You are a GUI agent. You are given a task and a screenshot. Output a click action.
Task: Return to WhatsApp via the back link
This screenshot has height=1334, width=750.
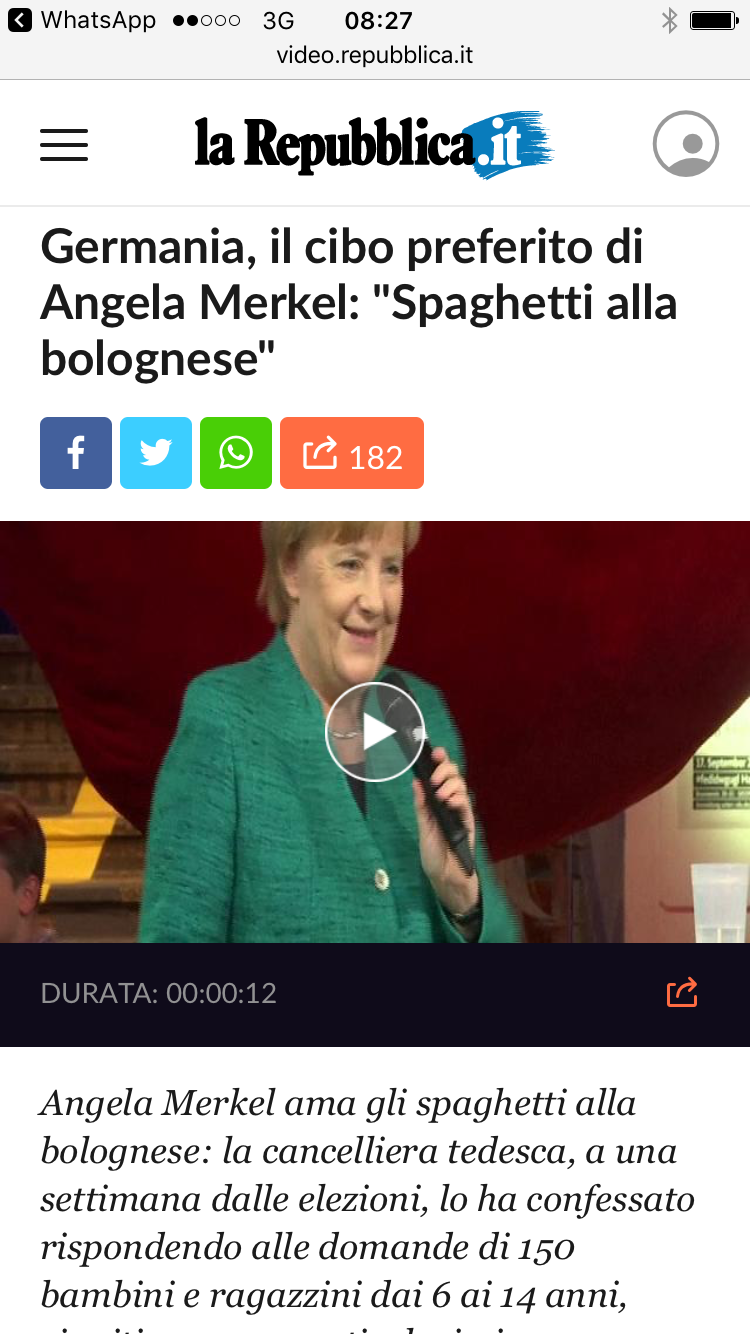pyautogui.click(x=82, y=20)
